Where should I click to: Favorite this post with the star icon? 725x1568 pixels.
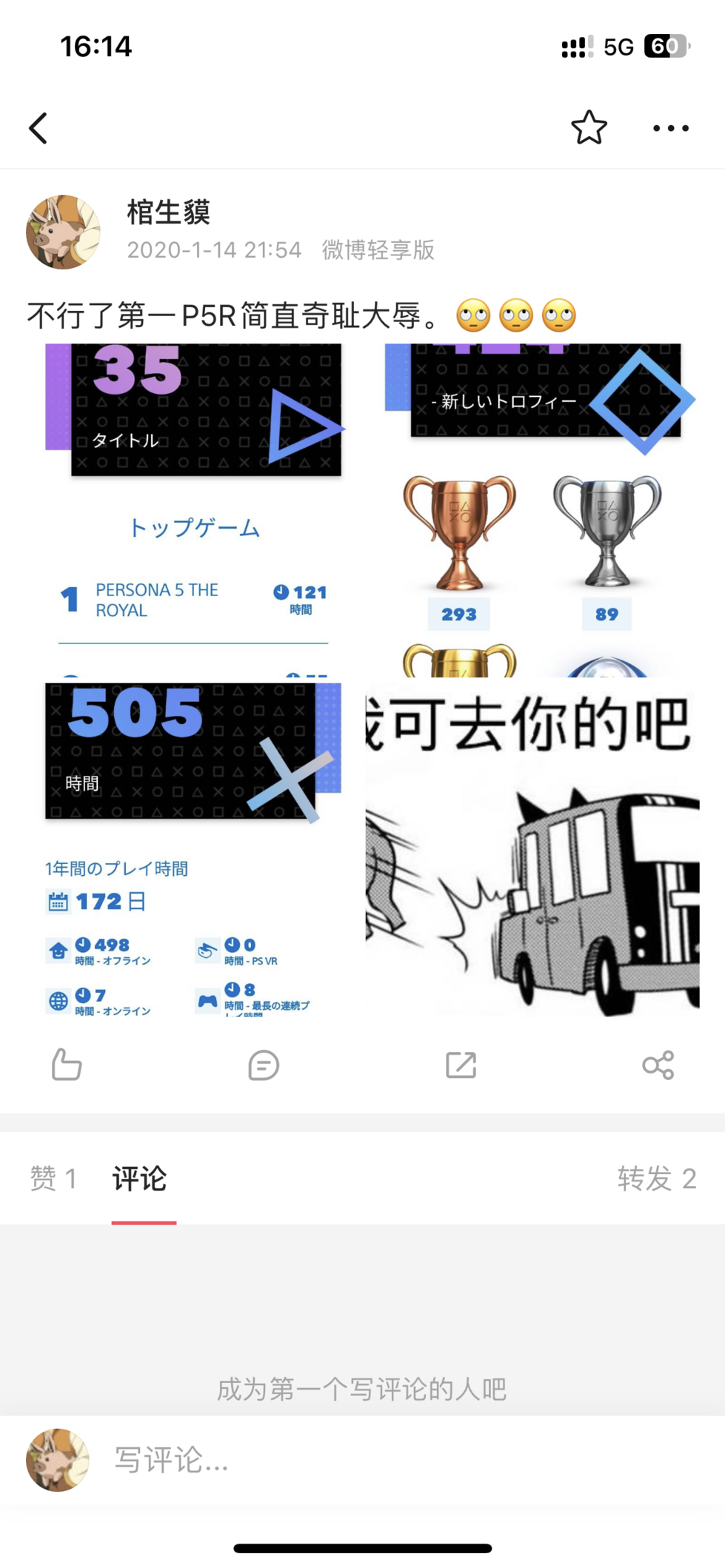point(589,128)
